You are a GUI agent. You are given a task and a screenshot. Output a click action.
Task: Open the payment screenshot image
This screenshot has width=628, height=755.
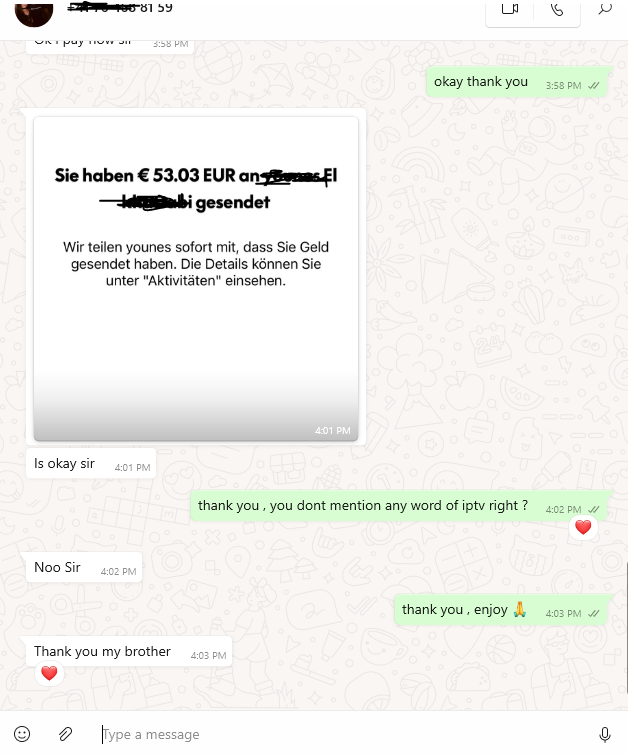point(195,278)
